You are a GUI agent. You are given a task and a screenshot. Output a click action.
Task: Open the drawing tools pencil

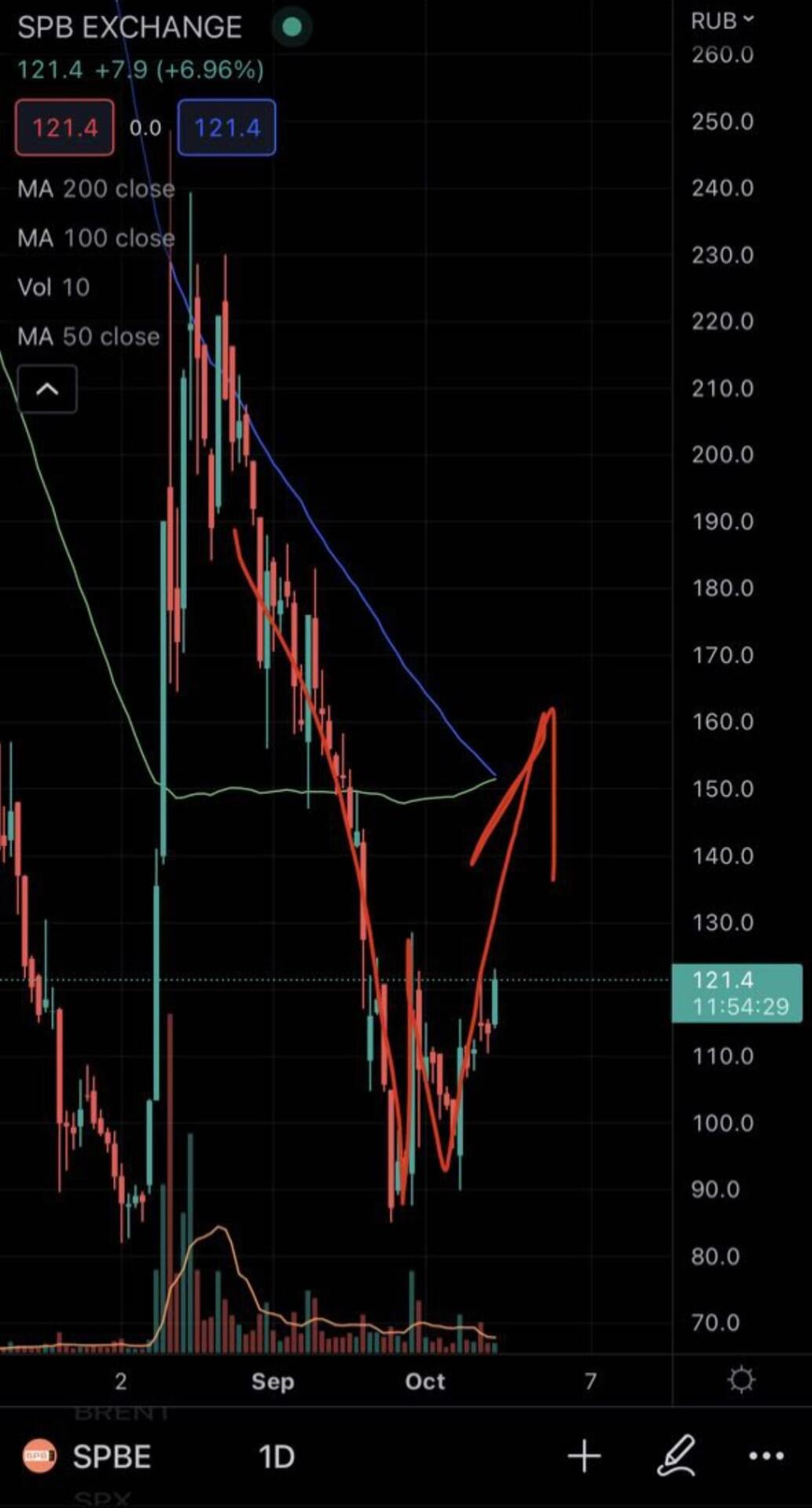click(x=676, y=1455)
